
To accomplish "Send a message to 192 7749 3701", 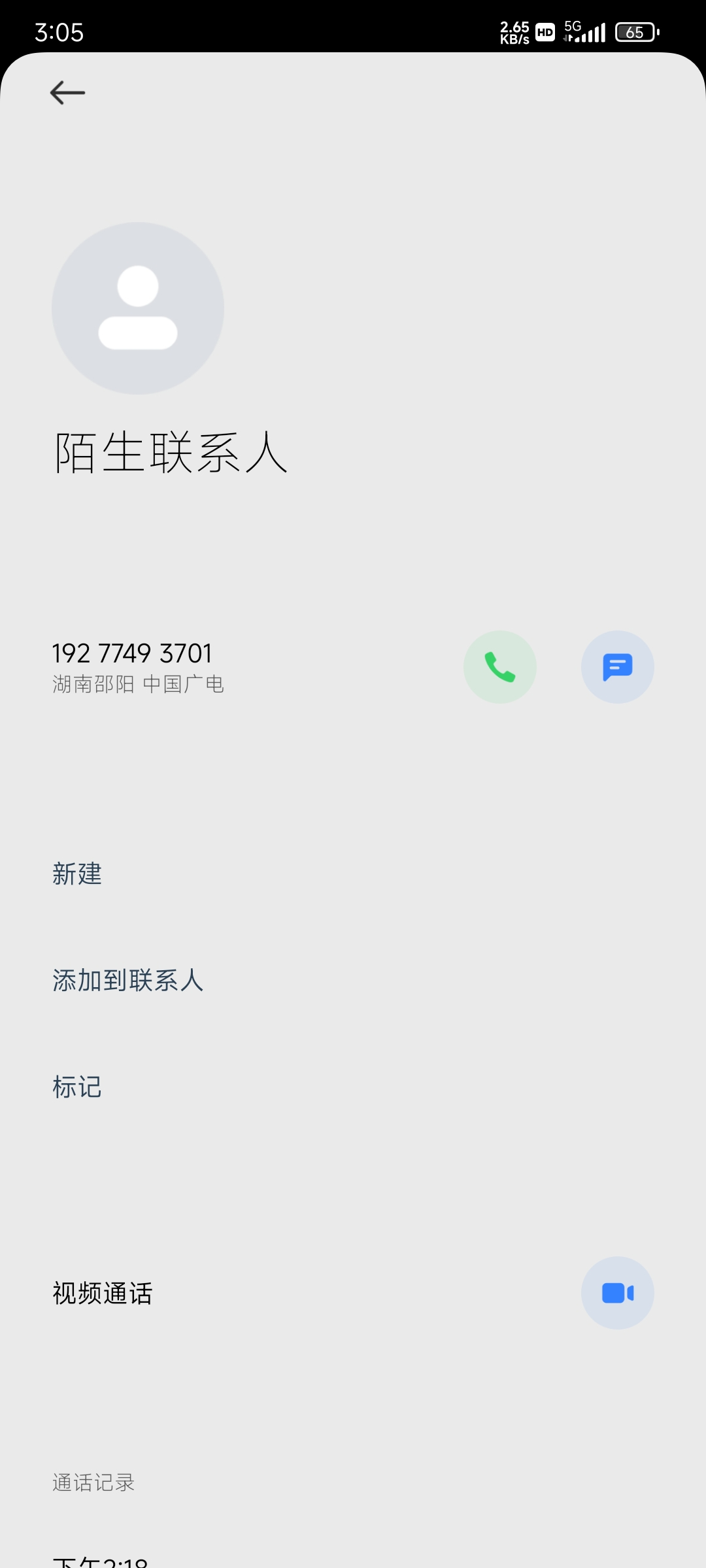I will 618,667.
